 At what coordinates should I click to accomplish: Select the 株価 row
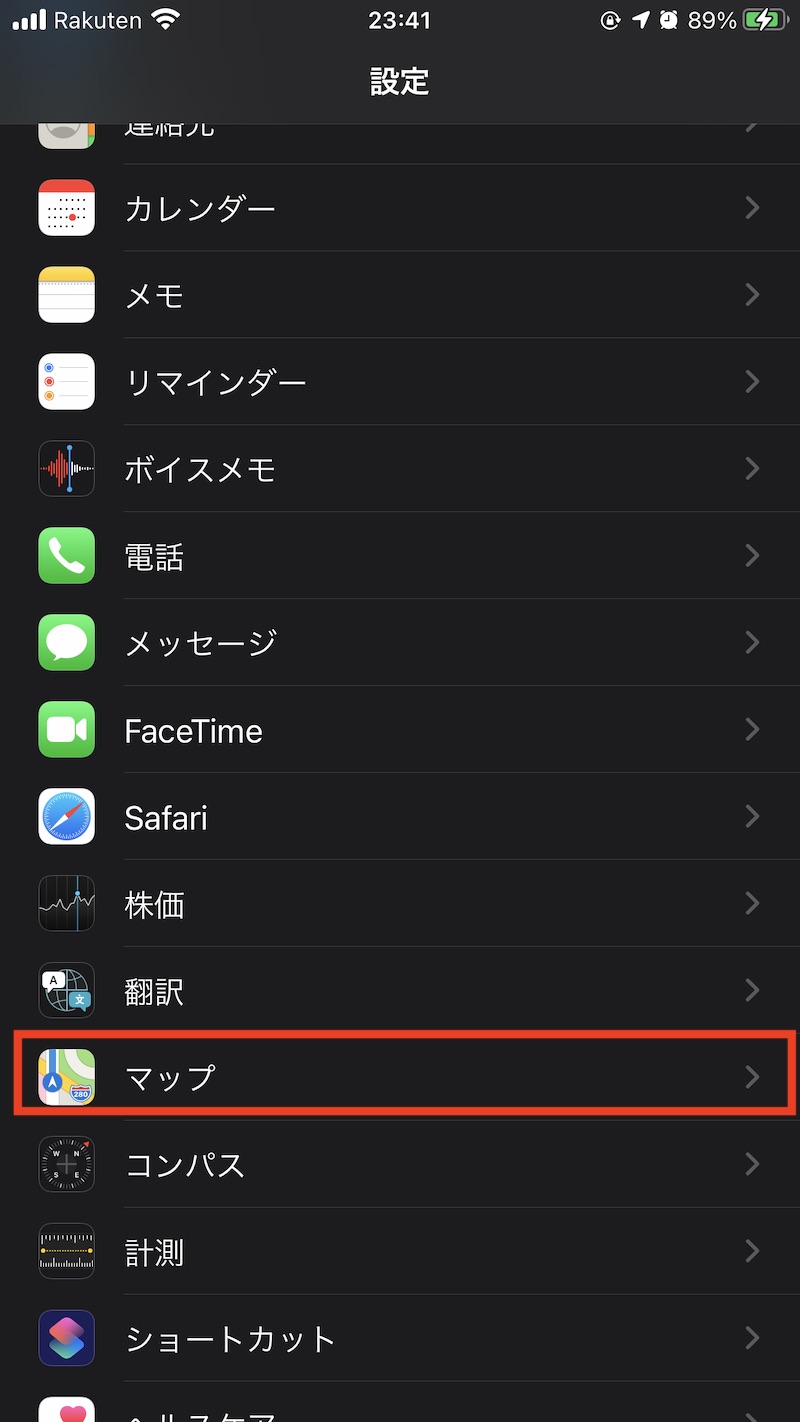point(400,904)
